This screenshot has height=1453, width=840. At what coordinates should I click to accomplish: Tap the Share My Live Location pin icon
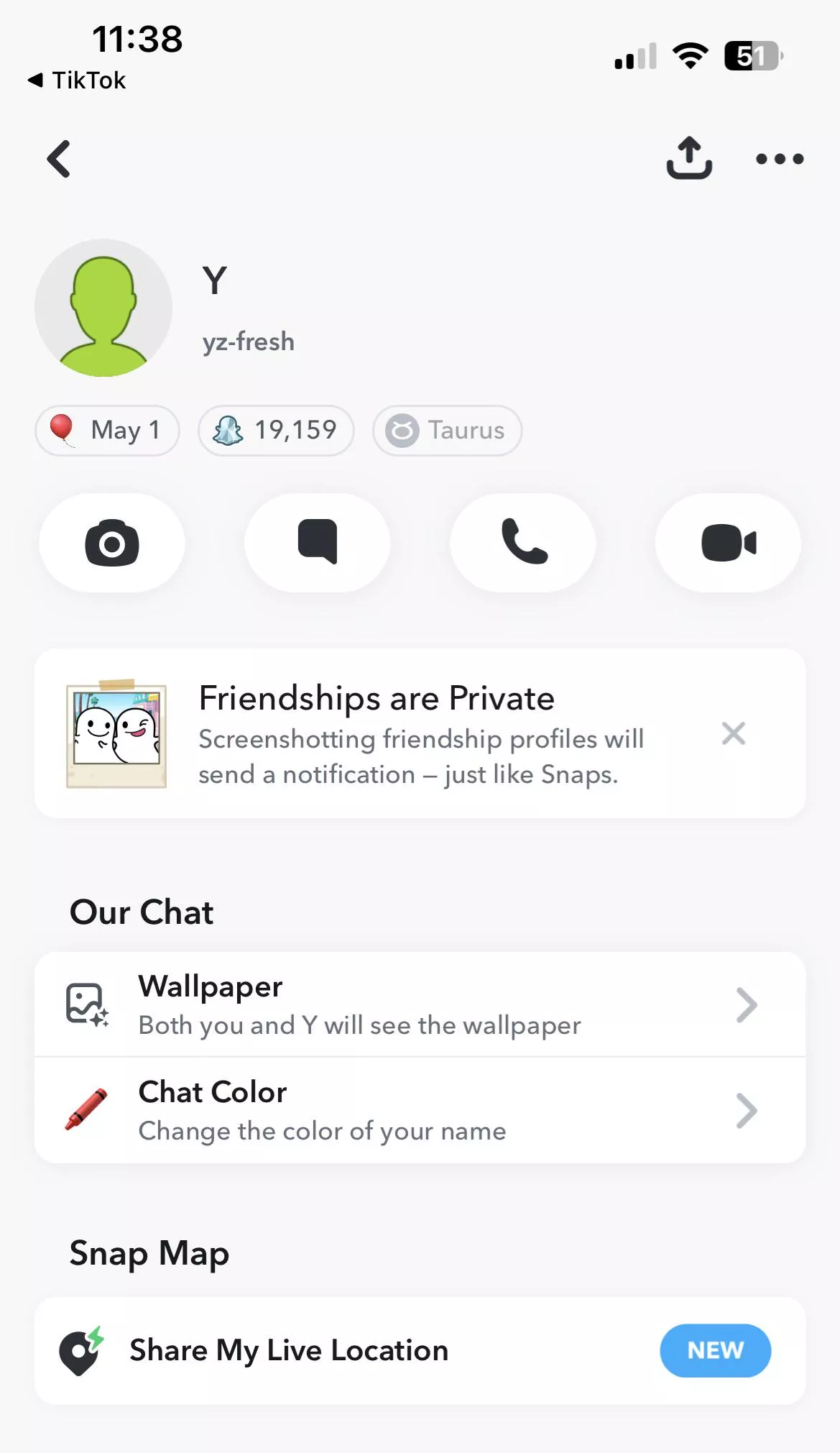(81, 1350)
